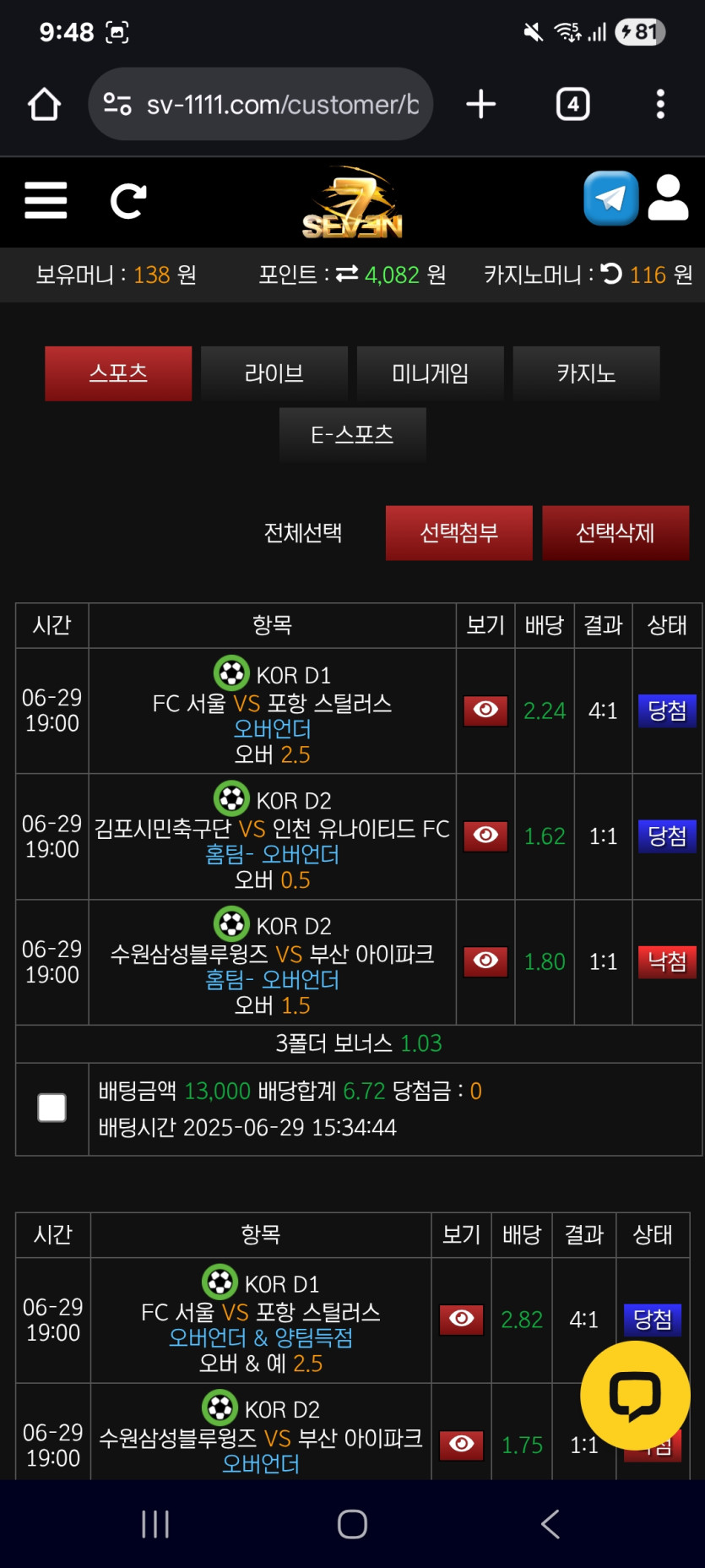The width and height of the screenshot is (705, 1568).
Task: Delete selected with 선택삭제 button
Action: pyautogui.click(x=616, y=533)
